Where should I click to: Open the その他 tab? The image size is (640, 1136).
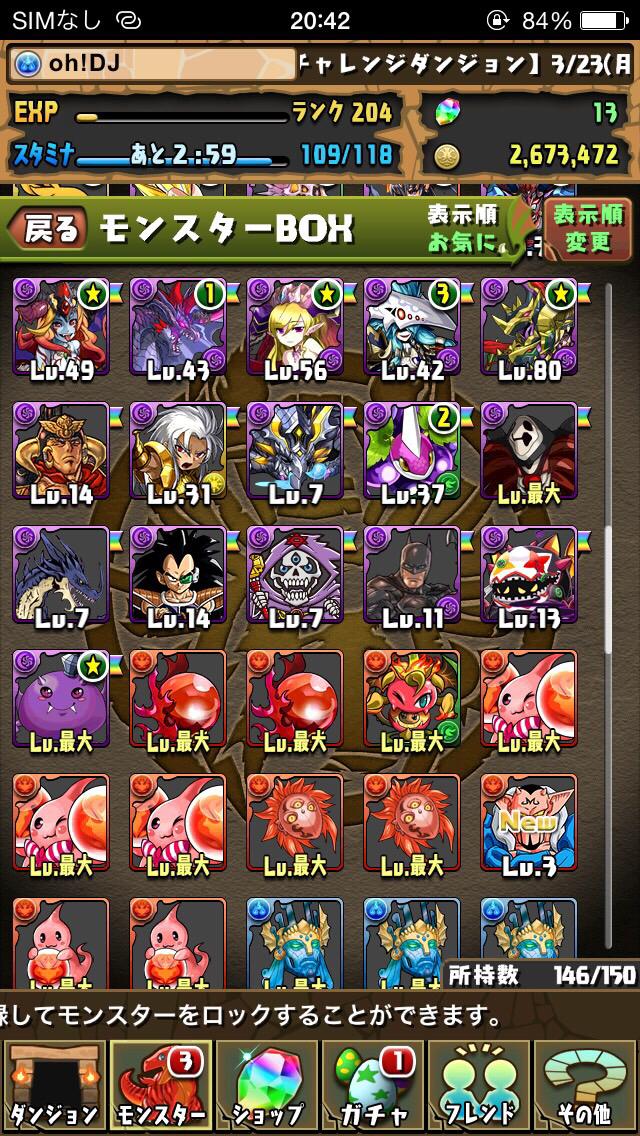point(585,1088)
